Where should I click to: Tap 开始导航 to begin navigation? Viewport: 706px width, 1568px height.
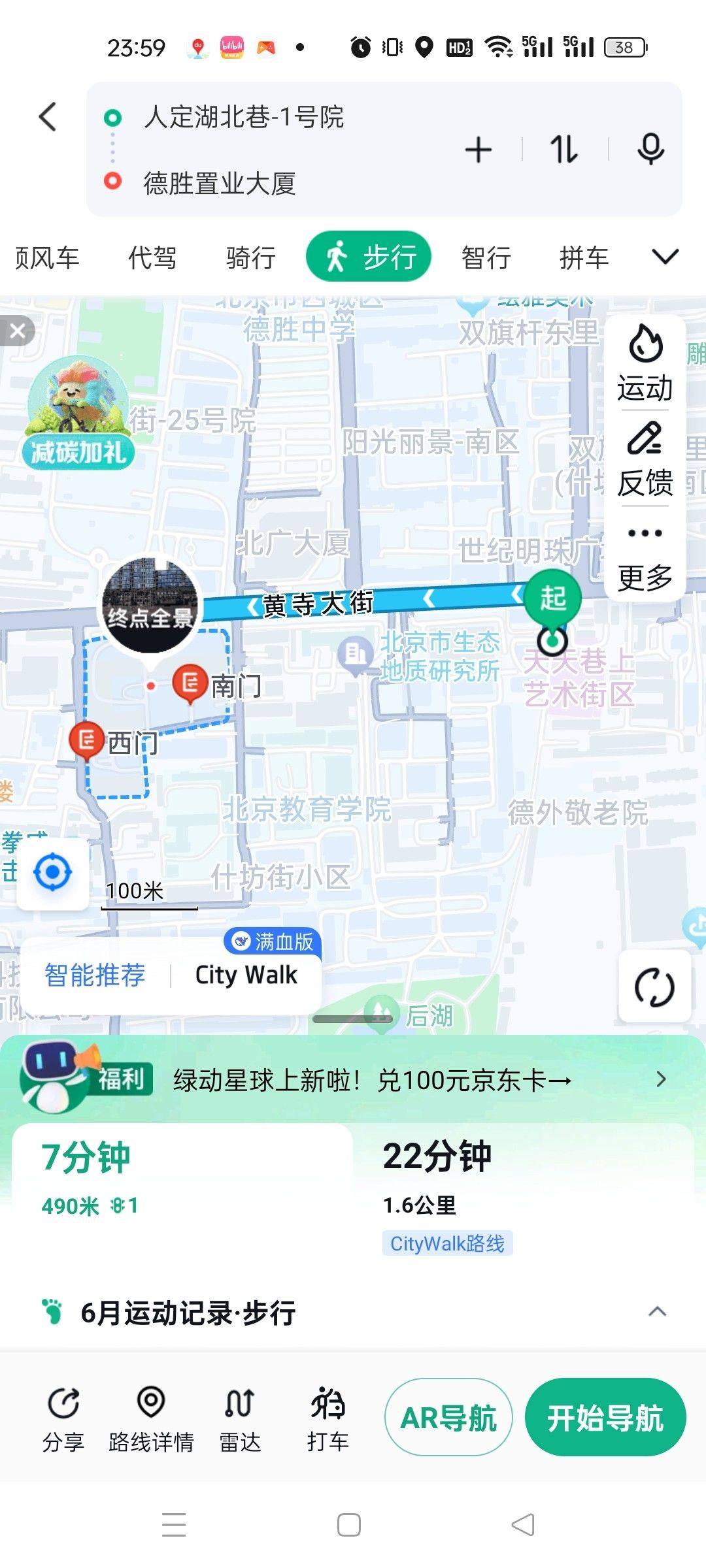pyautogui.click(x=605, y=1418)
